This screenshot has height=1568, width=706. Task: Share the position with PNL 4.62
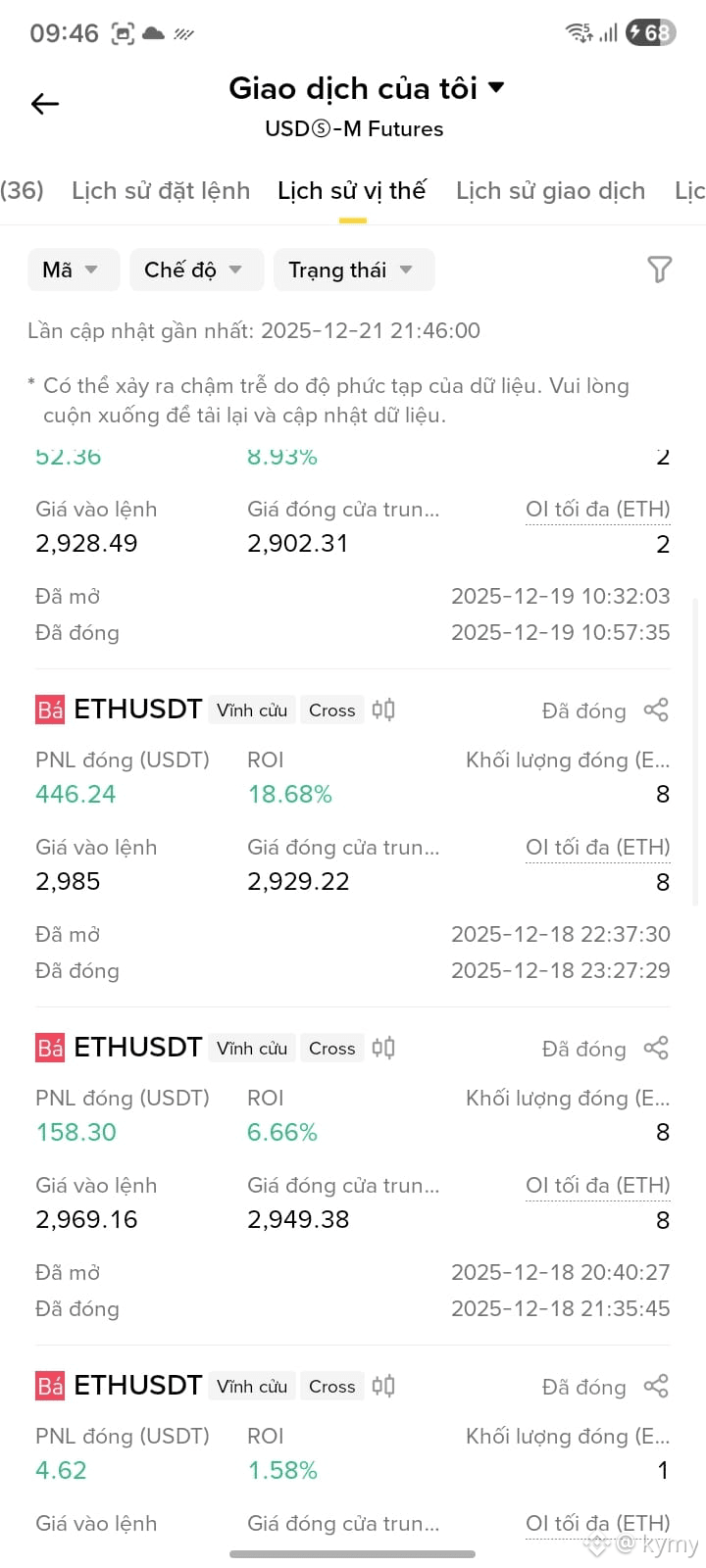click(x=656, y=1387)
